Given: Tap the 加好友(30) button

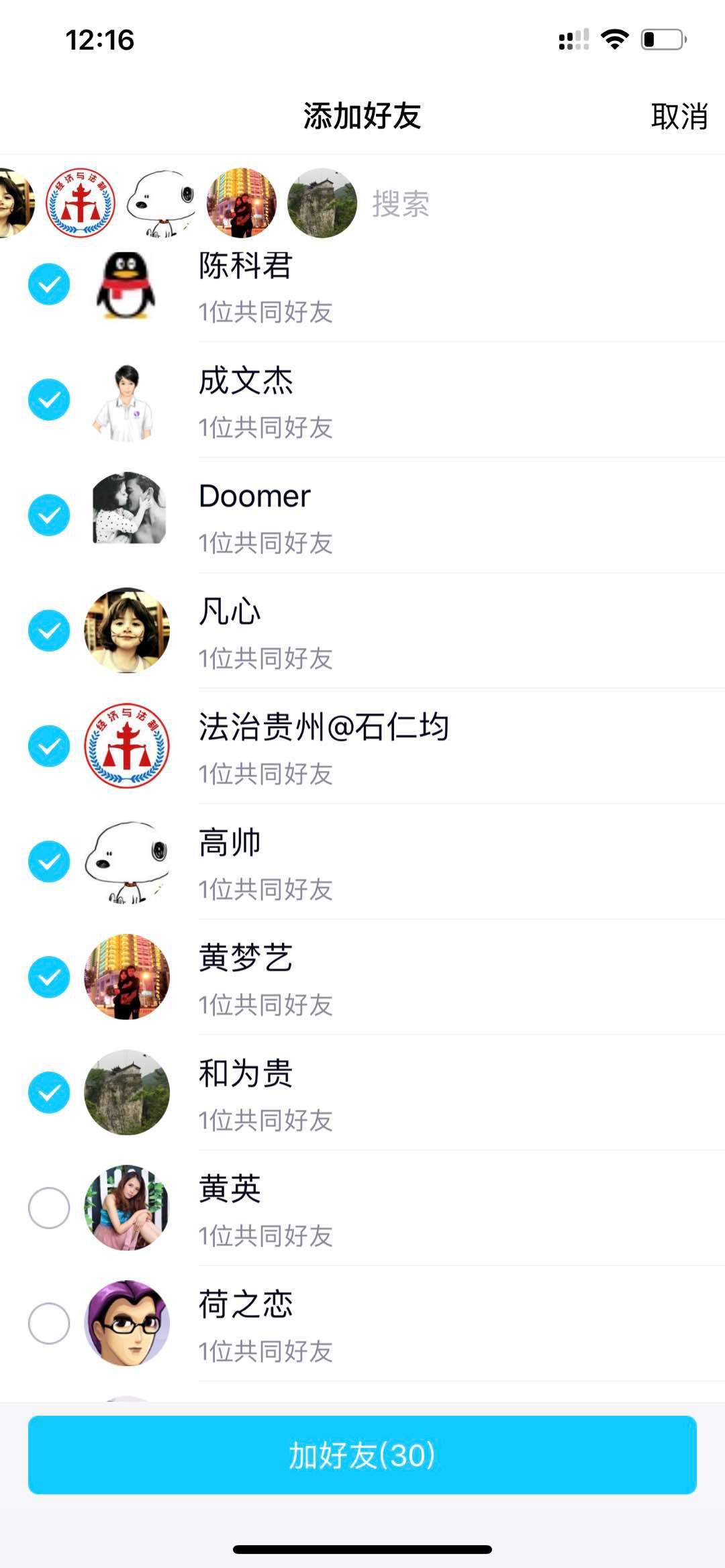Looking at the screenshot, I should [x=362, y=1455].
